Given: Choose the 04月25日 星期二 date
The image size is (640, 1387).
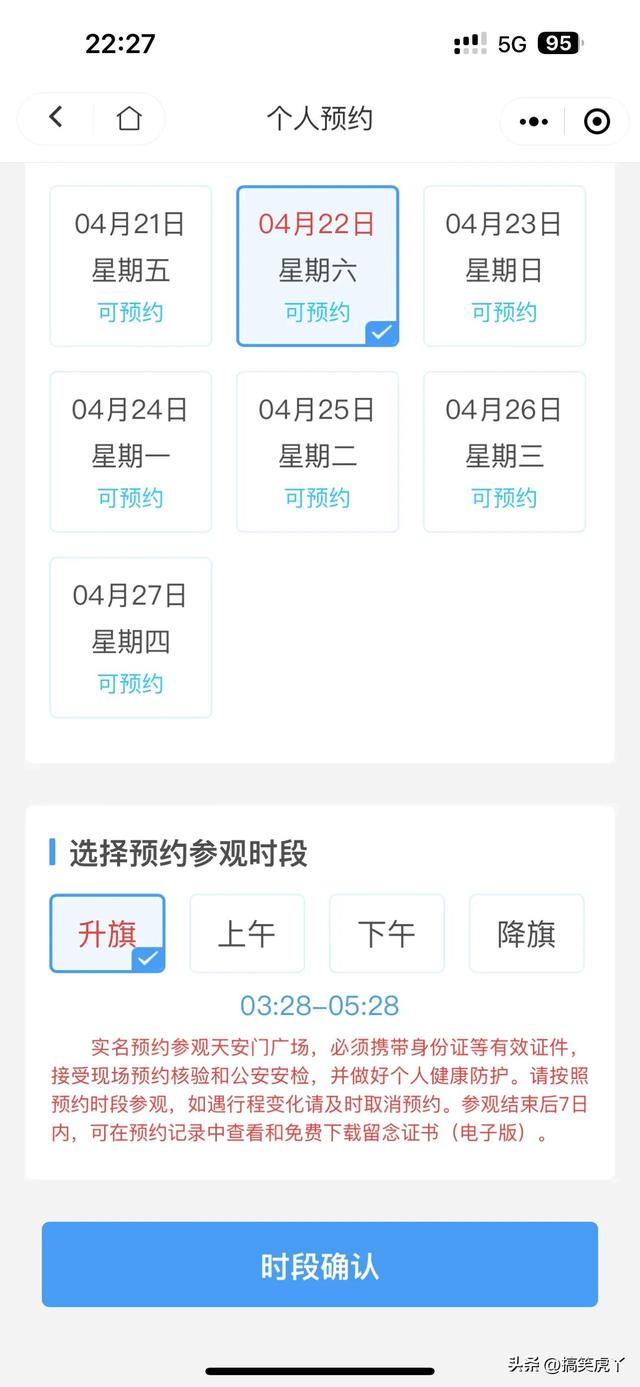Looking at the screenshot, I should tap(317, 452).
